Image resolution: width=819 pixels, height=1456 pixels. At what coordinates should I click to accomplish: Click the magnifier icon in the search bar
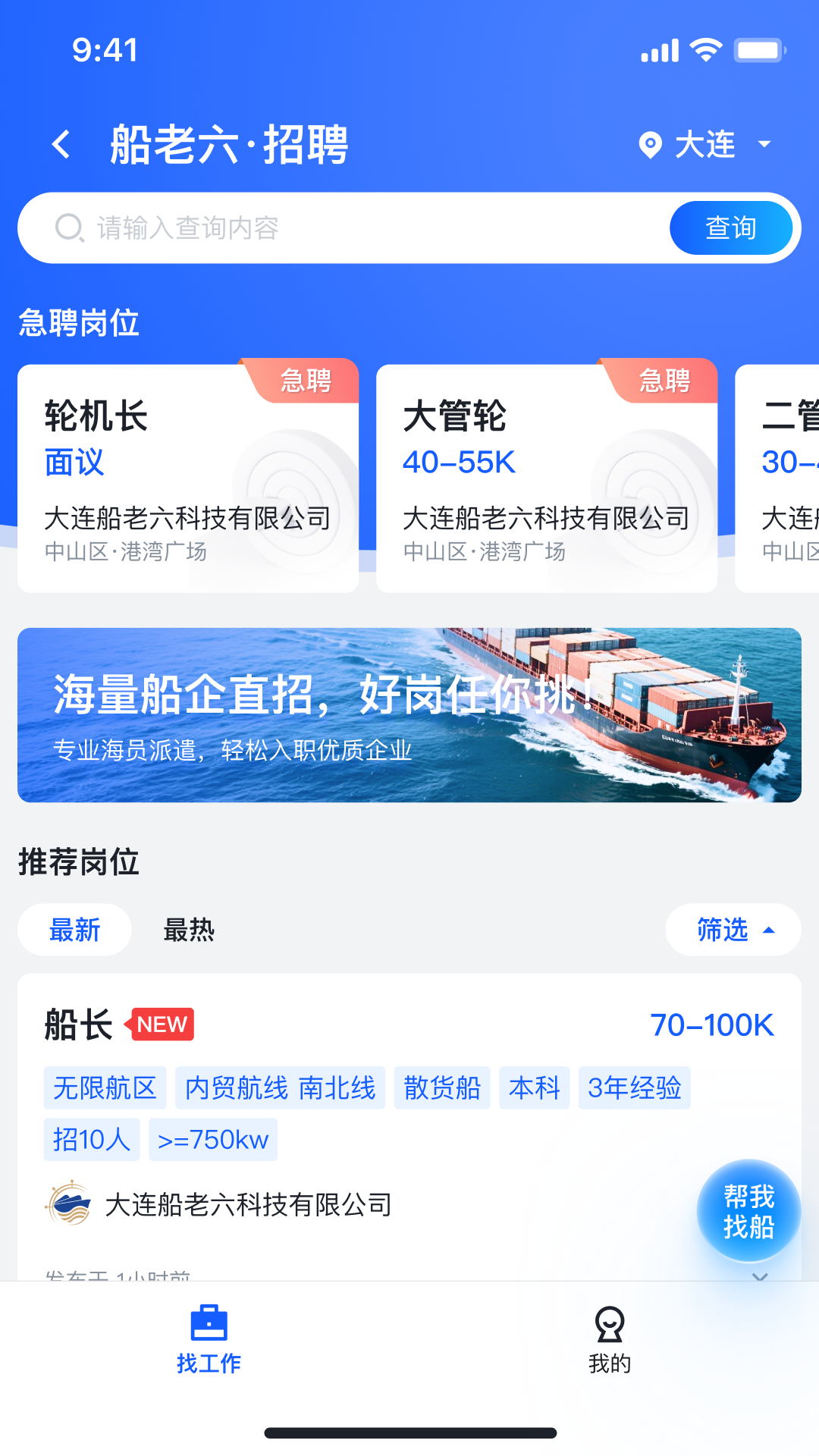(68, 227)
